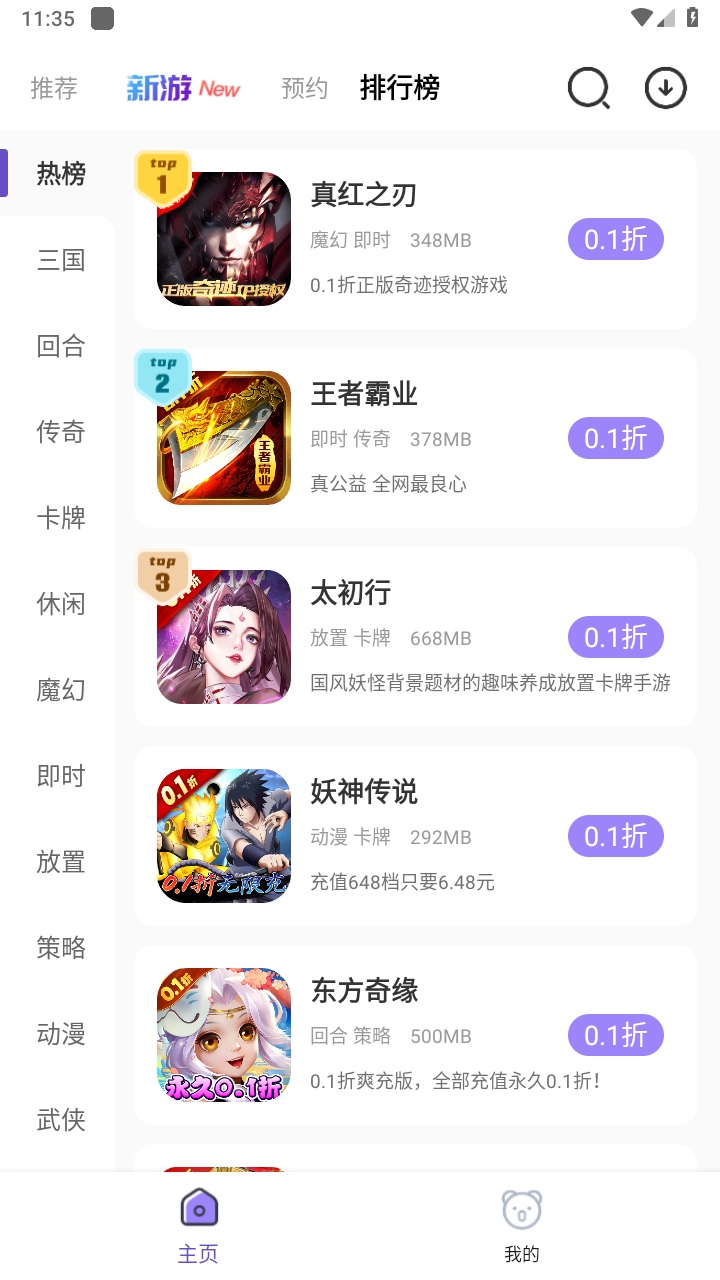Image resolution: width=720 pixels, height=1280 pixels.
Task: Switch to the 推荐 tab
Action: [x=54, y=88]
